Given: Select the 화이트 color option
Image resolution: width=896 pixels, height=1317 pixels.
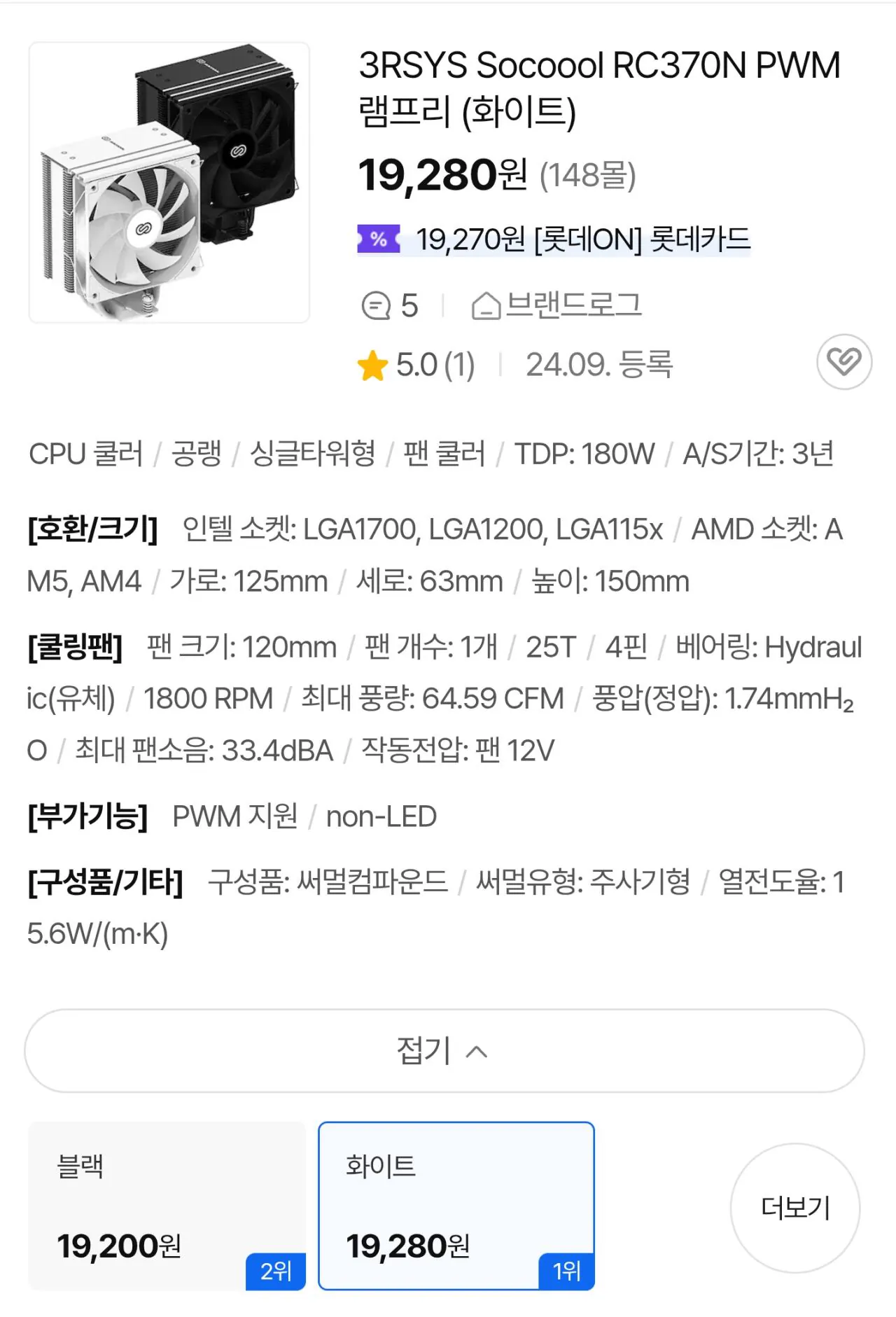Looking at the screenshot, I should tap(456, 1206).
